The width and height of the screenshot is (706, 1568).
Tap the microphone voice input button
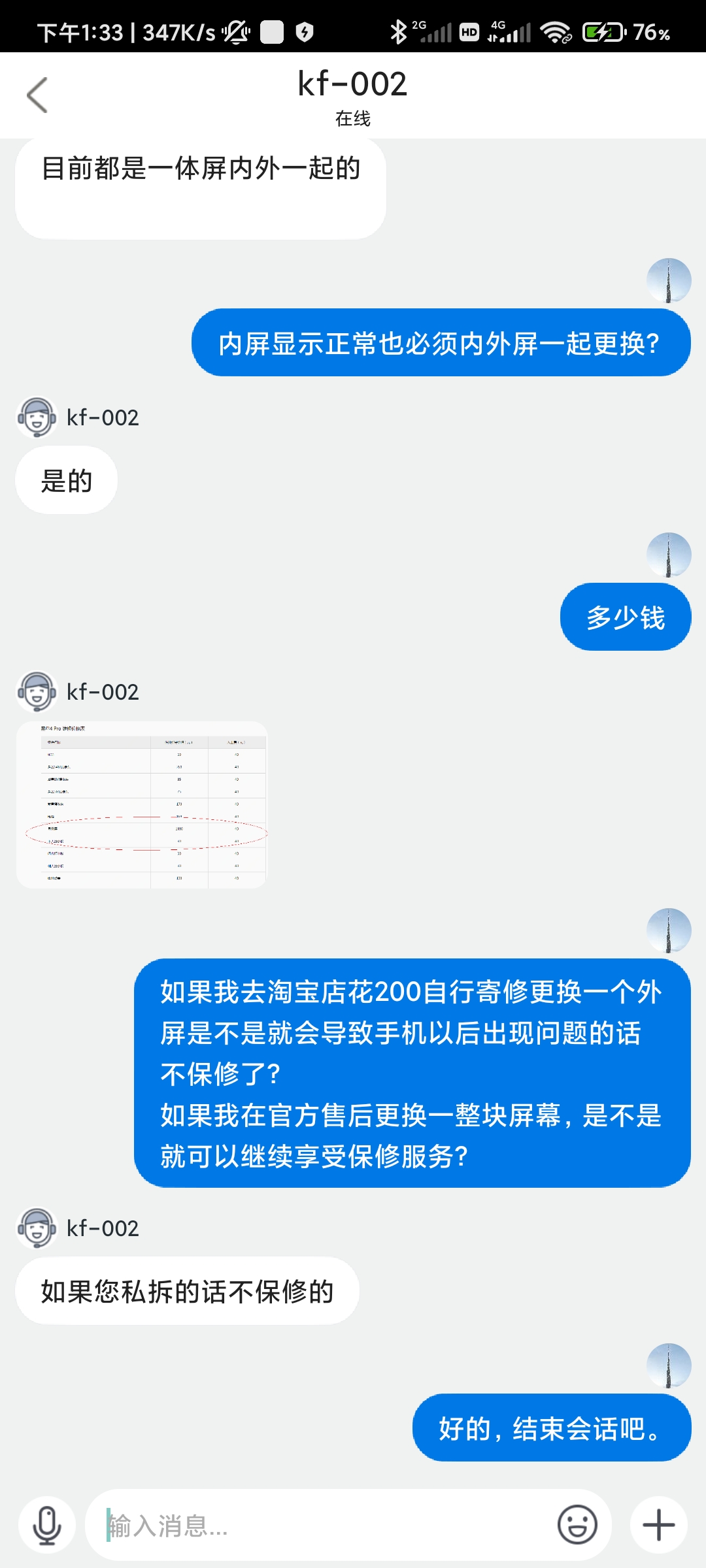point(47,1526)
